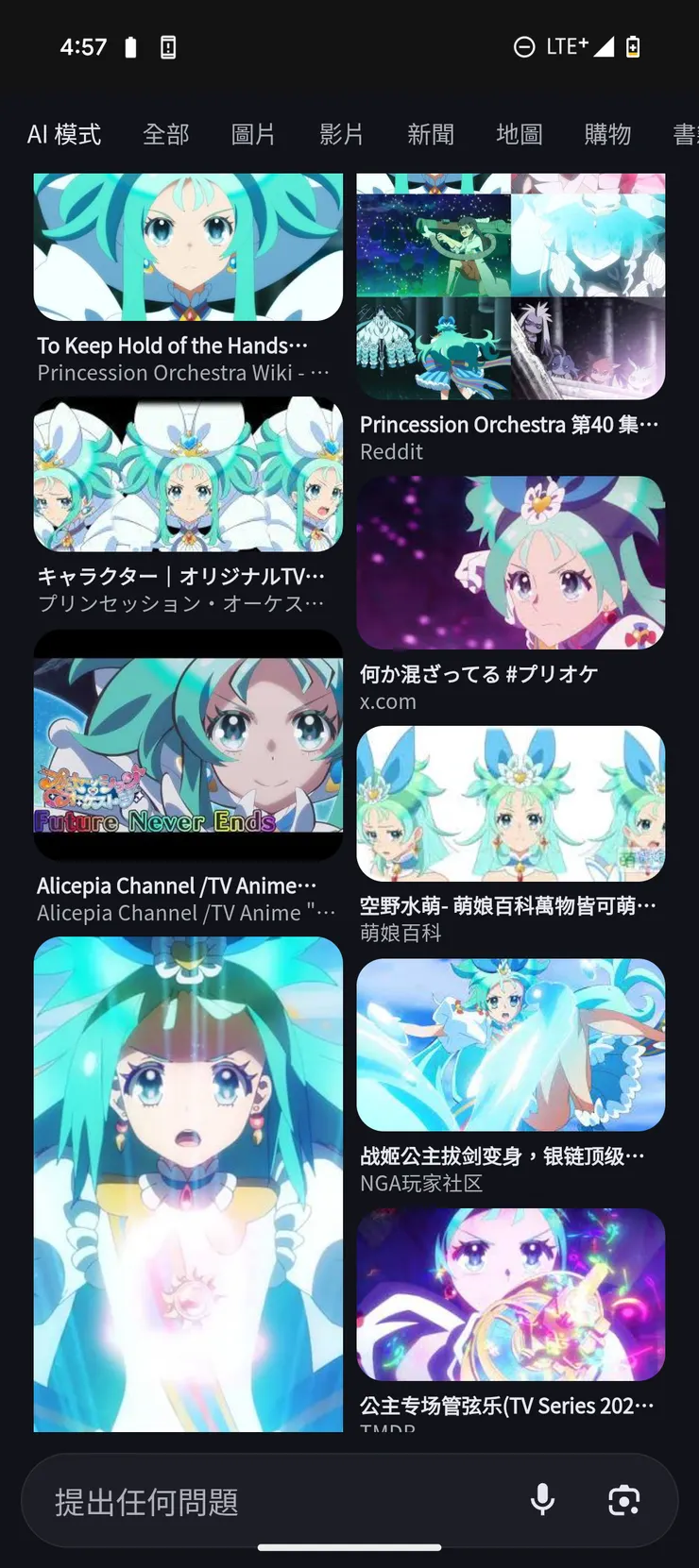Open the 公主专场管弦乐 TV Series image result
The width and height of the screenshot is (699, 1568).
[510, 1294]
